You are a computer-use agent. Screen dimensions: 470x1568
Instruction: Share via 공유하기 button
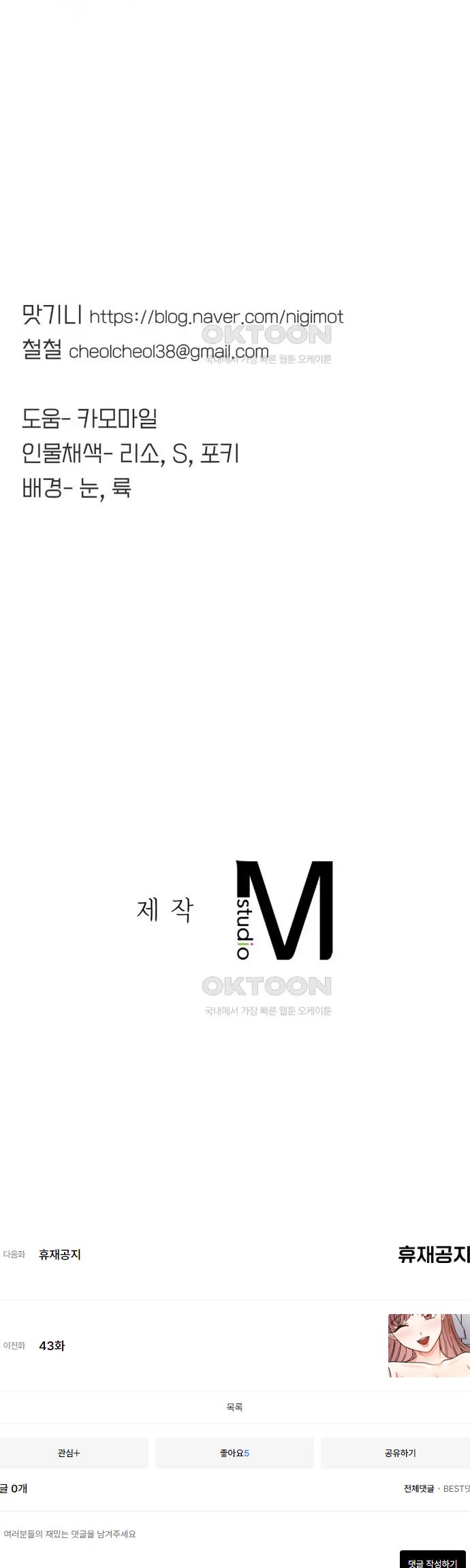(400, 1453)
